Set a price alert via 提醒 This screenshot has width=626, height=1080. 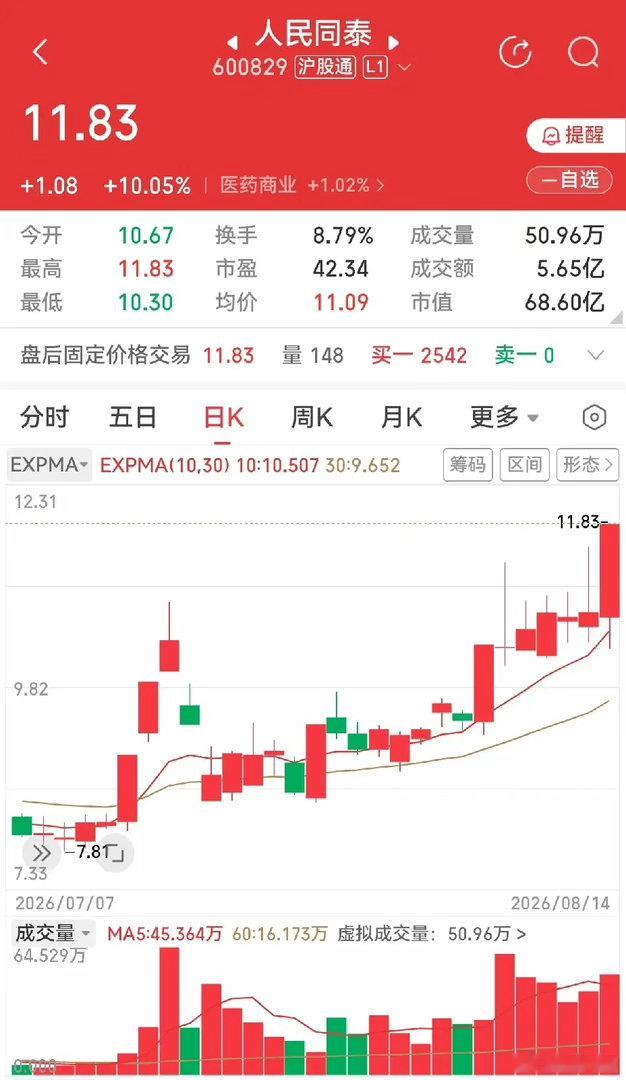(x=571, y=135)
